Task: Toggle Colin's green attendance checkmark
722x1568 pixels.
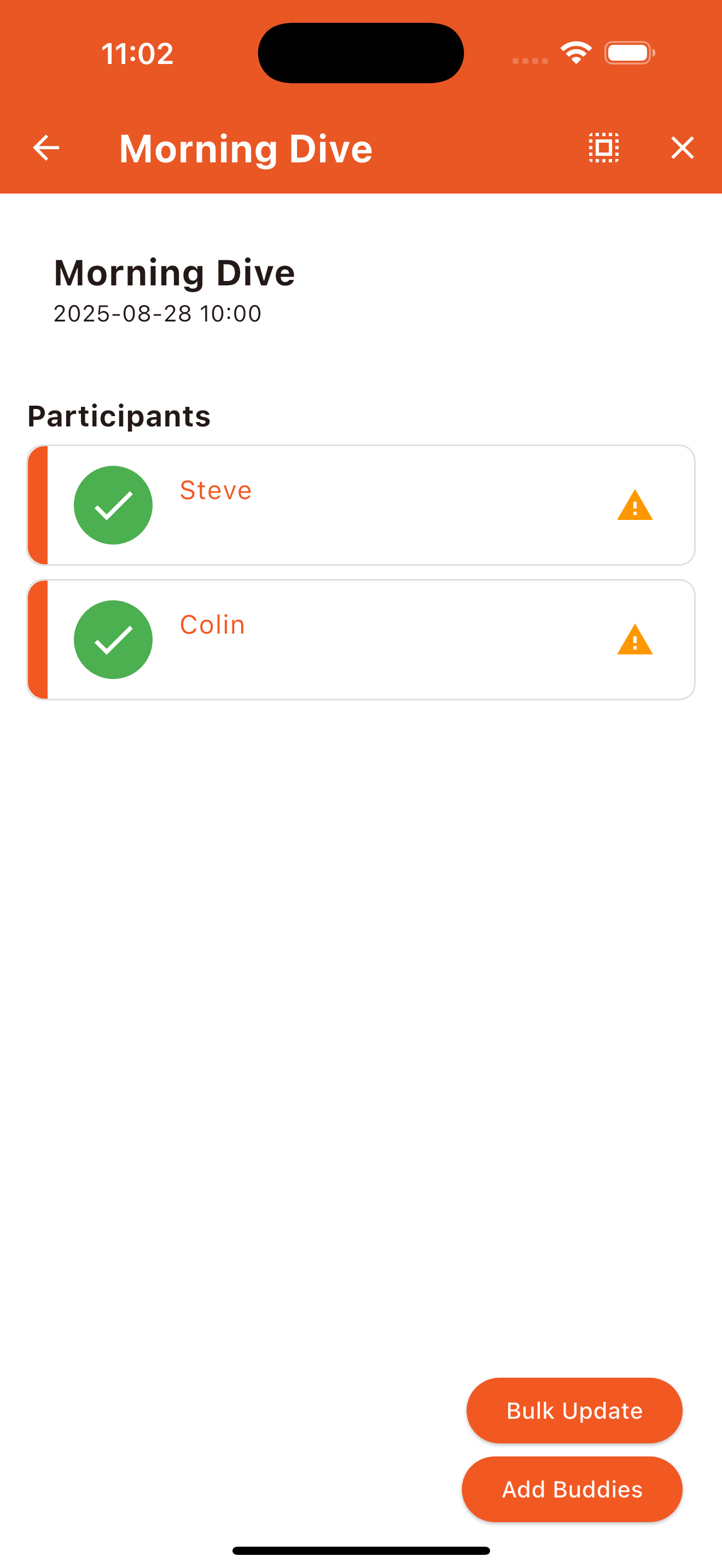Action: [x=113, y=640]
